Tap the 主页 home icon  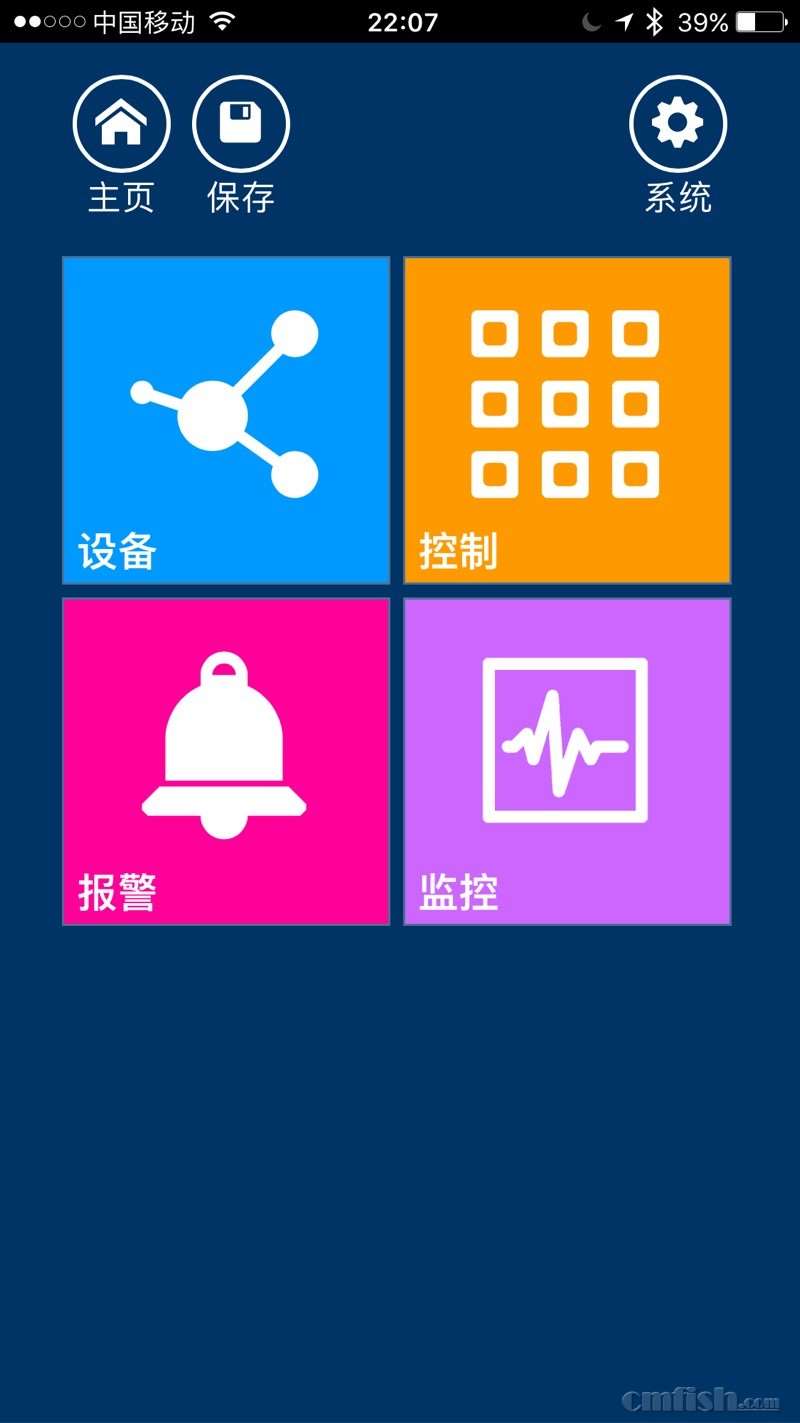121,120
